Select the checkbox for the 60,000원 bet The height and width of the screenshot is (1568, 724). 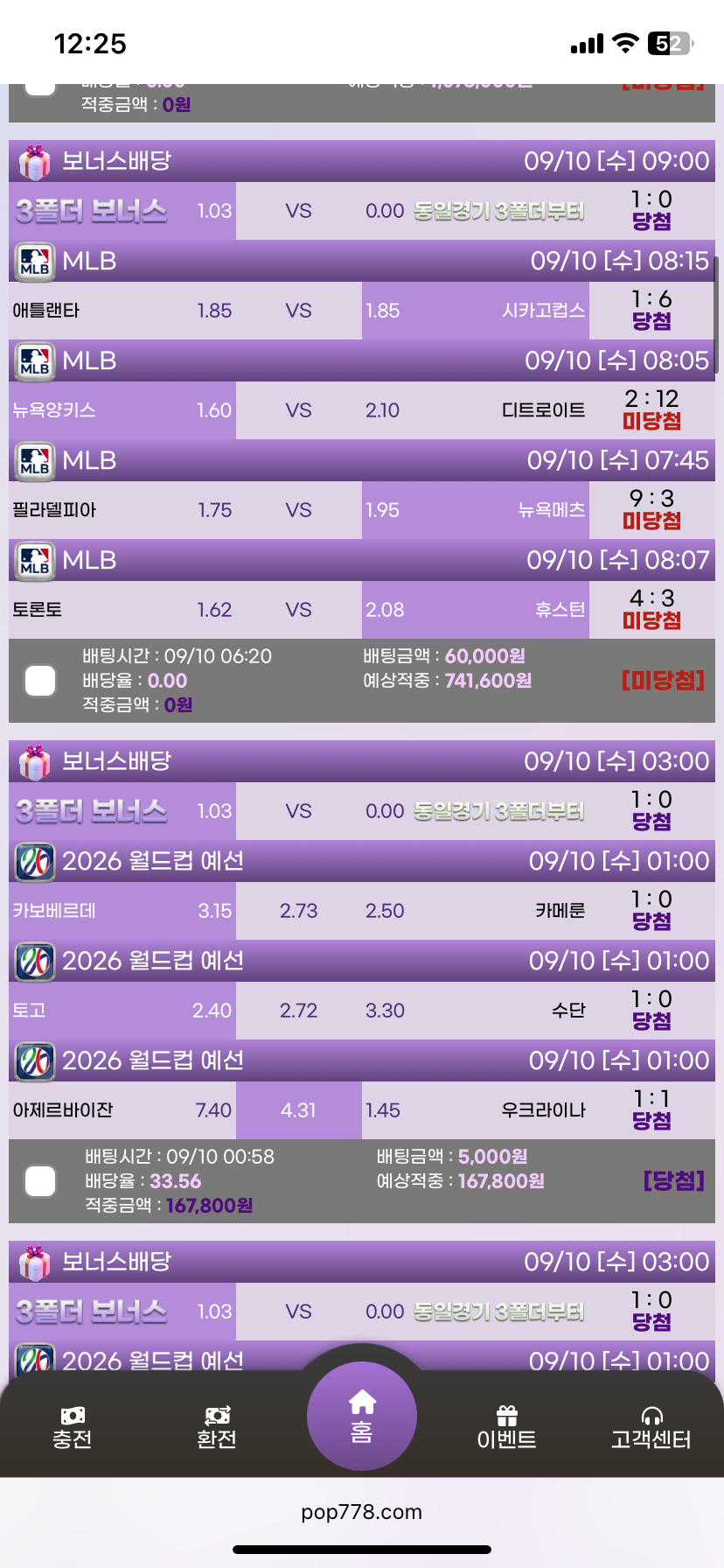[x=40, y=681]
